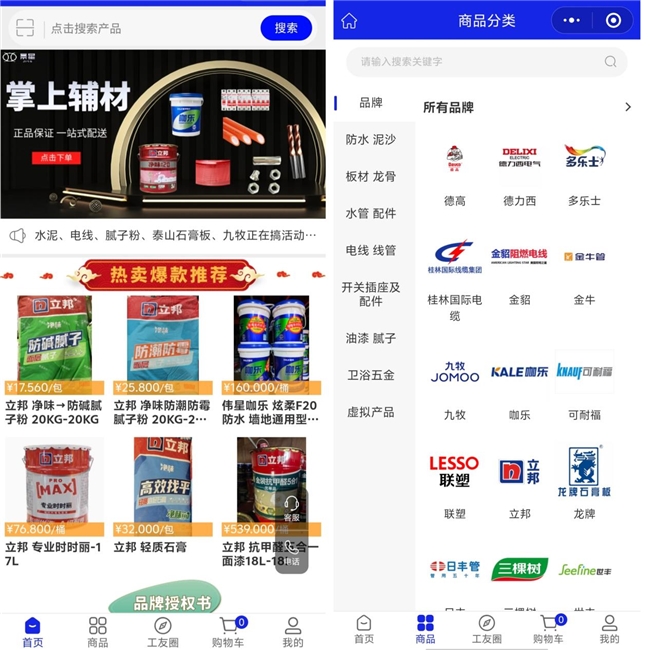Open the scan icon beside the search box

pyautogui.click(x=25, y=28)
